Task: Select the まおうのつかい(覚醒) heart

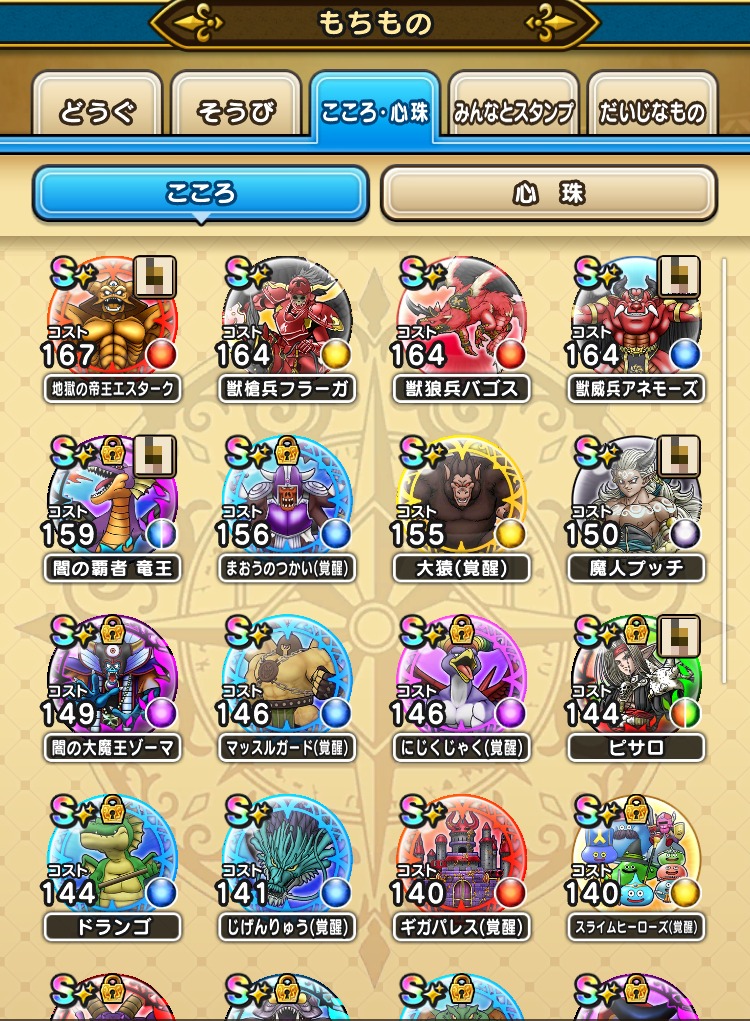Action: click(x=287, y=500)
